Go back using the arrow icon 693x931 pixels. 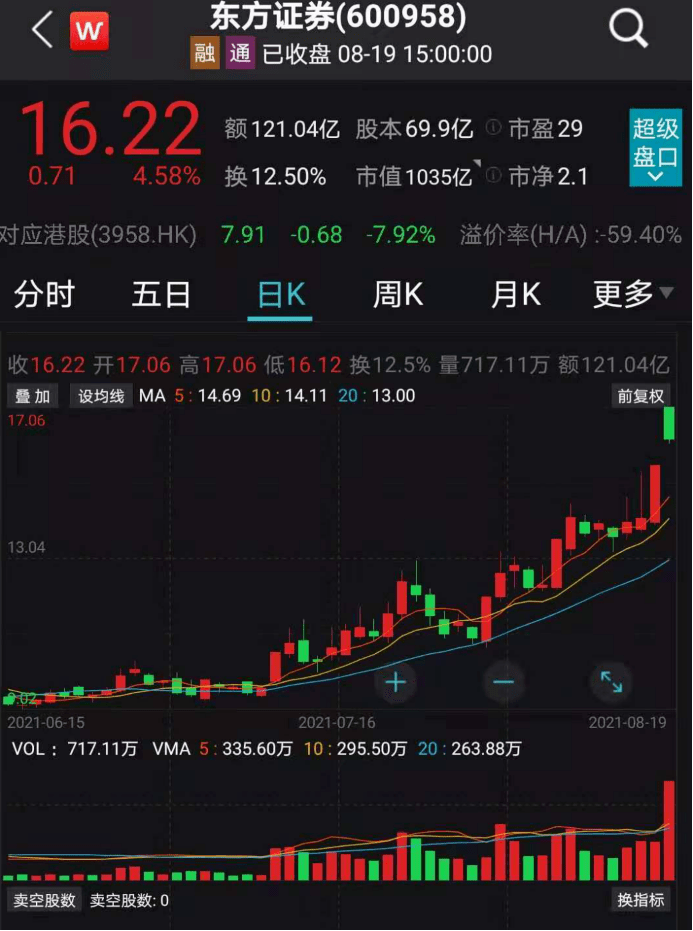(42, 31)
